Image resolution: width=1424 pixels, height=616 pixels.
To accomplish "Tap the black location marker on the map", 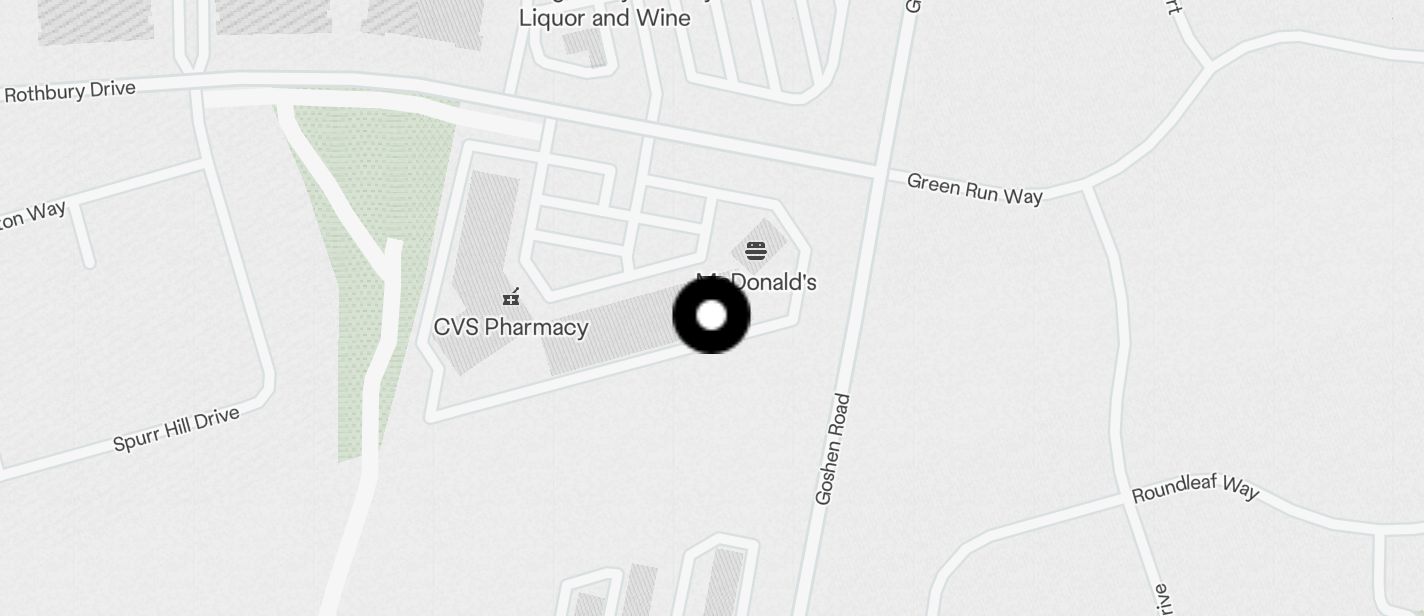I will click(x=711, y=316).
